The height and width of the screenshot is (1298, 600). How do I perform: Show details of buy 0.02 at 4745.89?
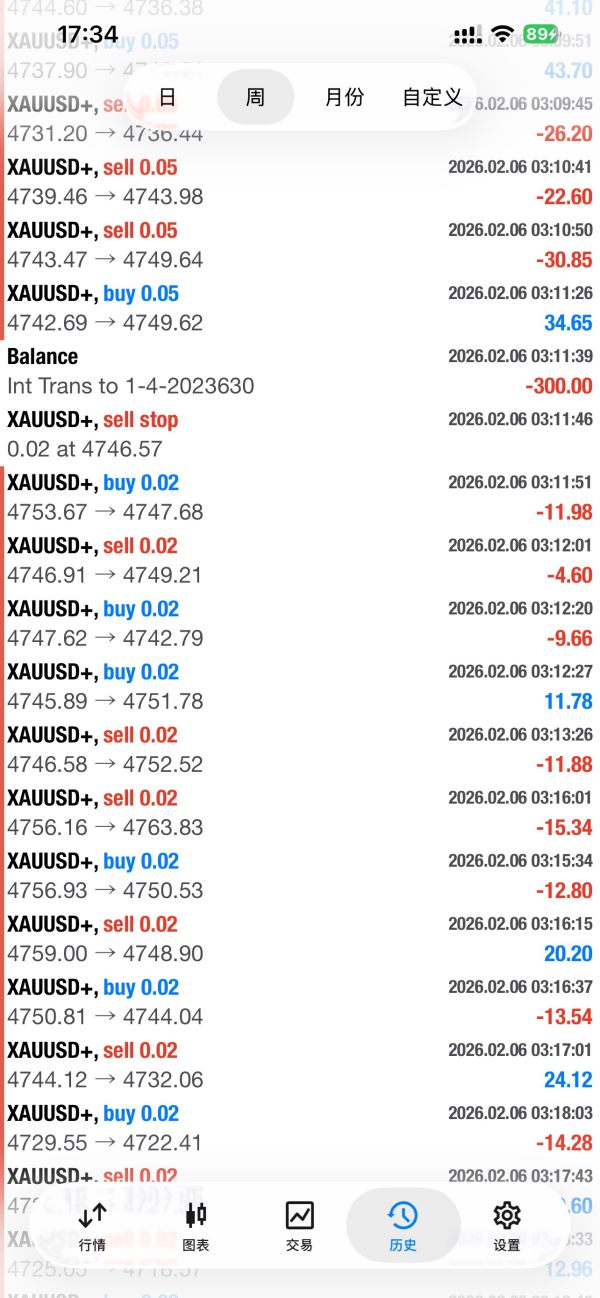(x=300, y=686)
